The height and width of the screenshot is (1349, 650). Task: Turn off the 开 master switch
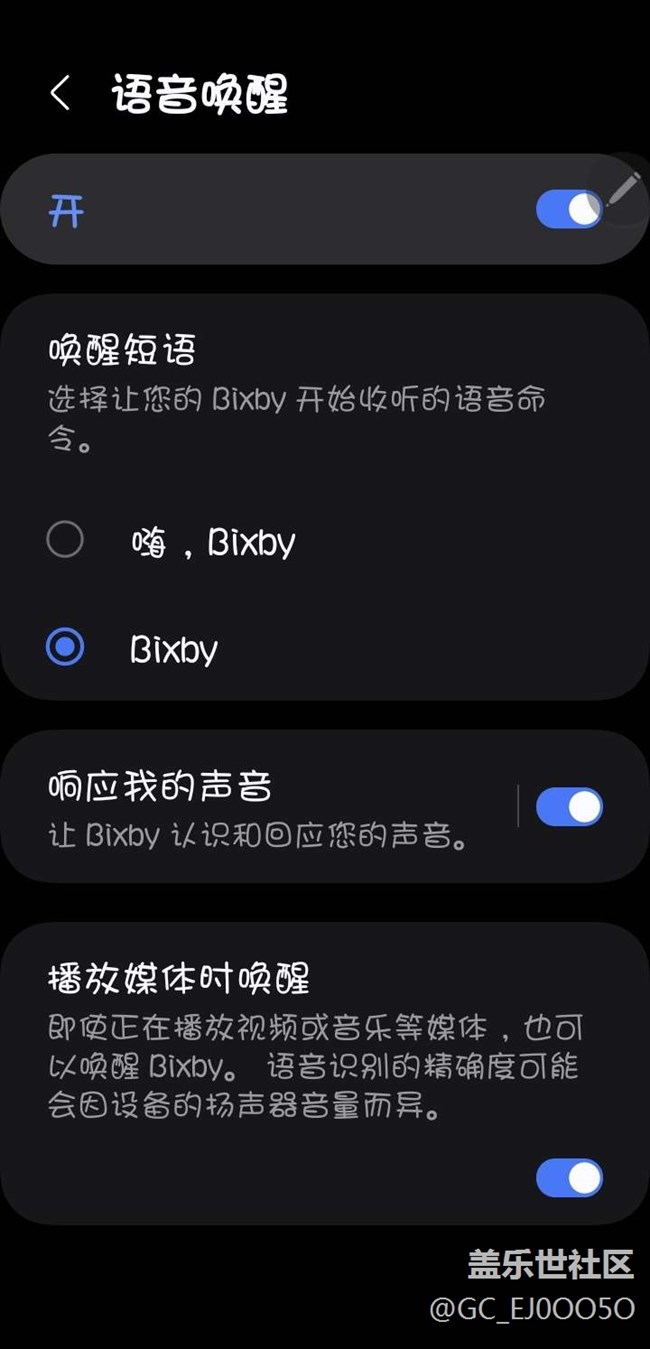click(x=569, y=210)
